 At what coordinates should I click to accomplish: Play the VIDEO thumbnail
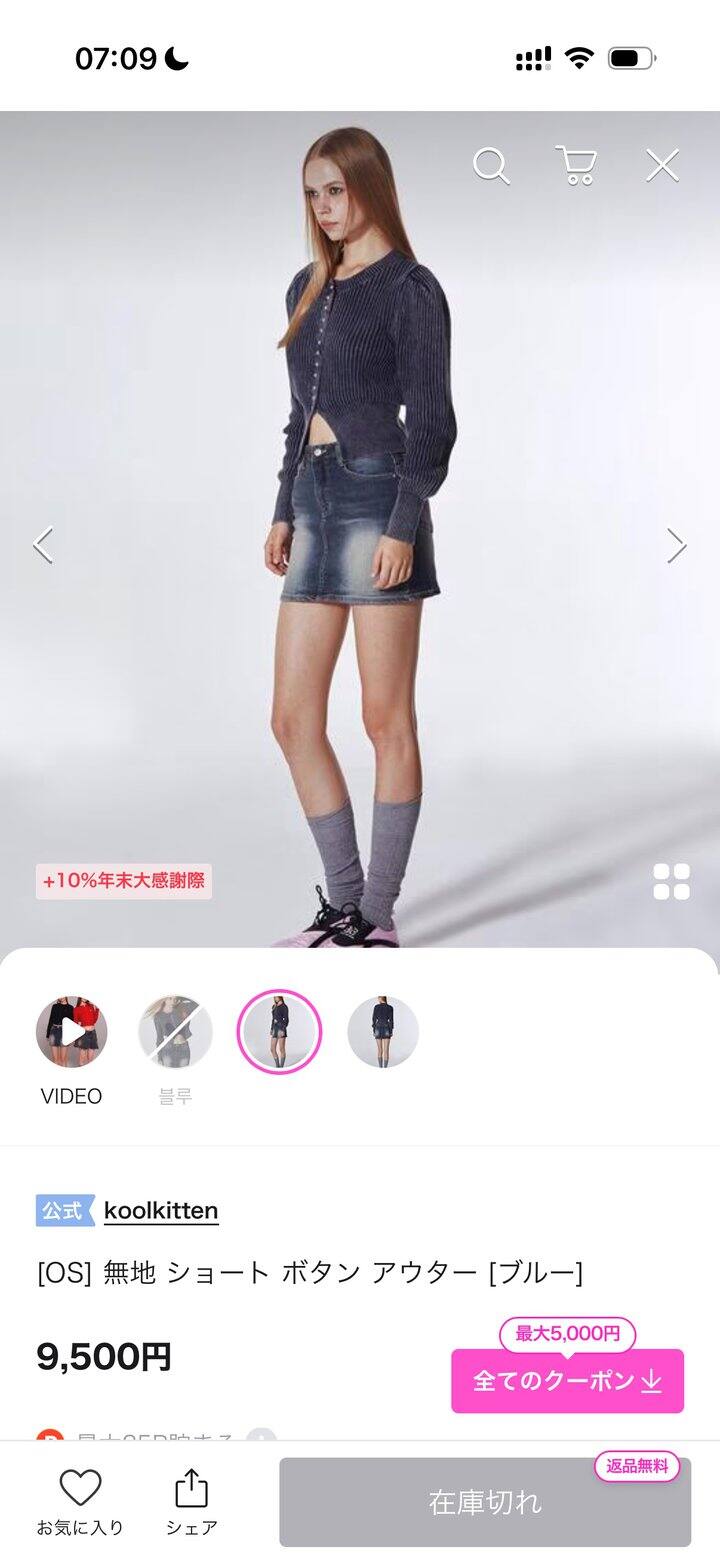coord(71,1032)
